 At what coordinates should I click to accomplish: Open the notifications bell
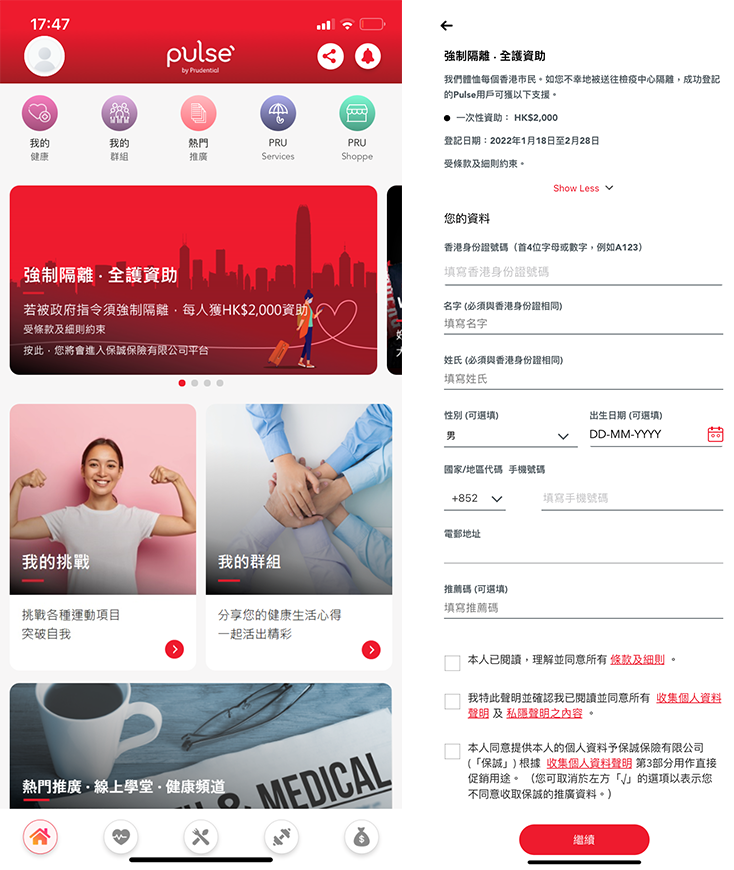tap(367, 56)
